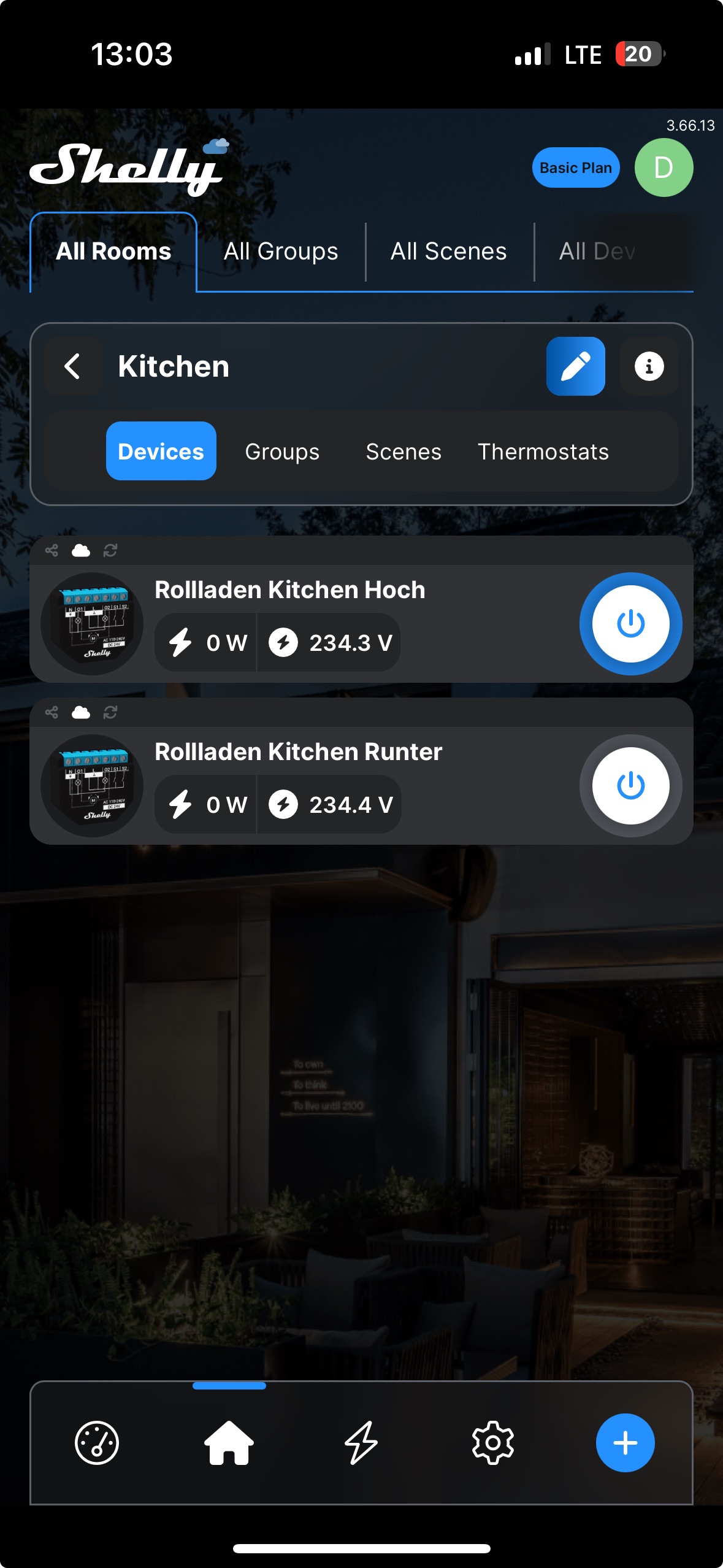This screenshot has height=1568, width=723.
Task: Show Thermostats in the Kitchen room
Action: tap(543, 451)
